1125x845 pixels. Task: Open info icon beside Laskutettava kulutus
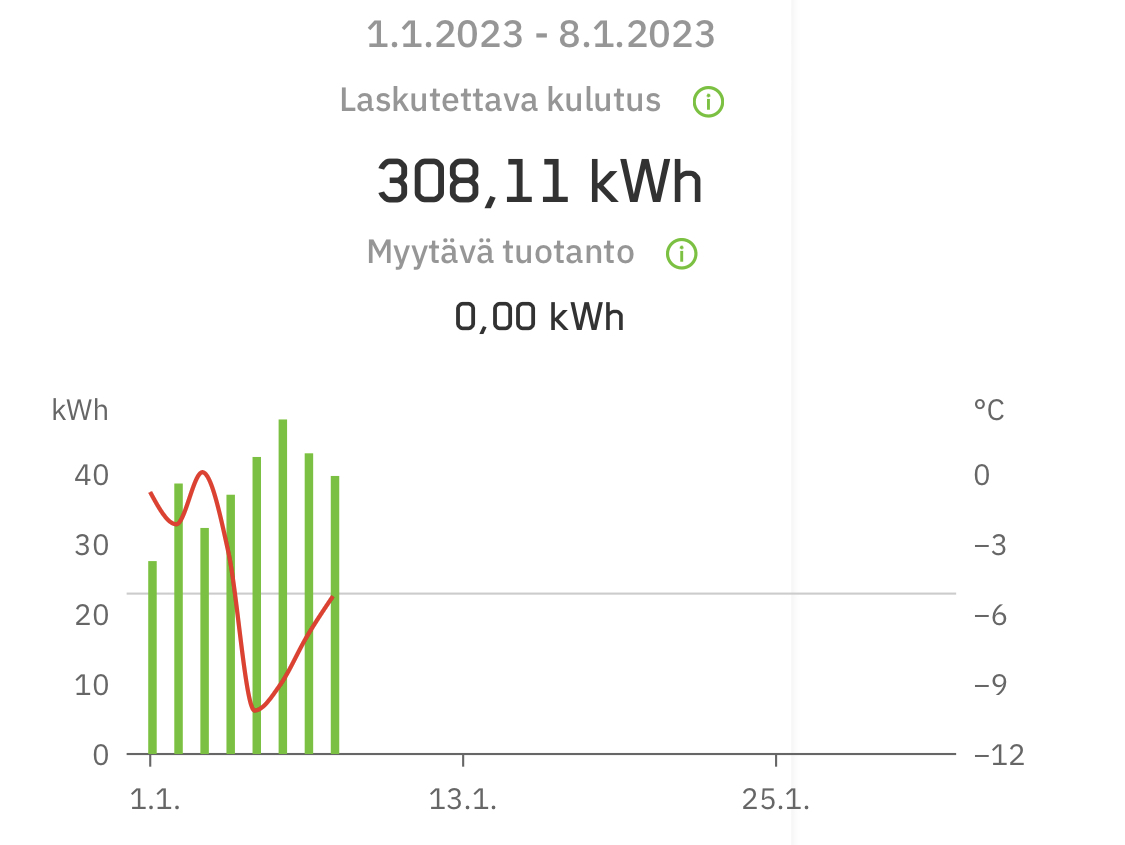(708, 102)
